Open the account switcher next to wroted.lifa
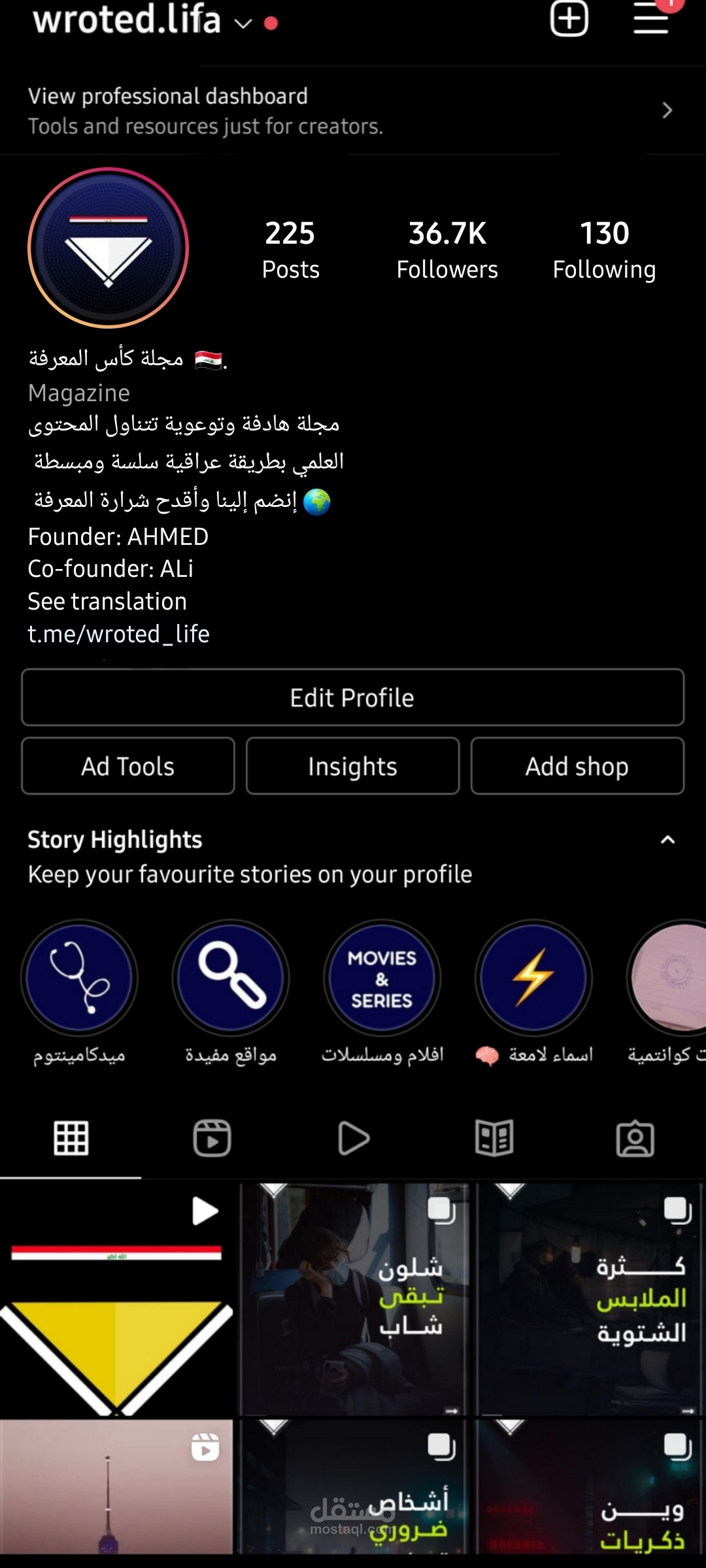This screenshot has height=1568, width=706. click(x=243, y=24)
